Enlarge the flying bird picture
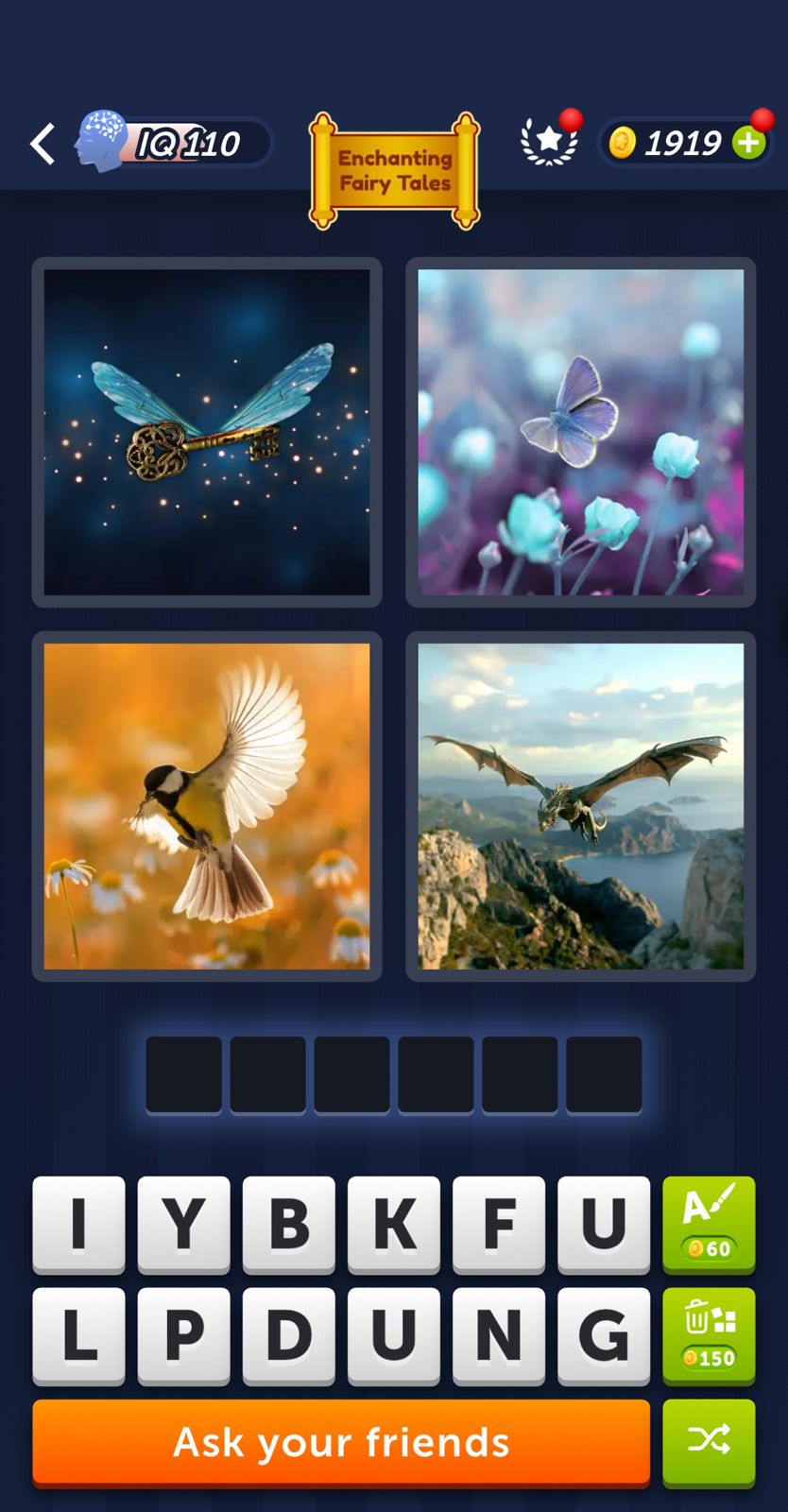The width and height of the screenshot is (788, 1512). [207, 805]
